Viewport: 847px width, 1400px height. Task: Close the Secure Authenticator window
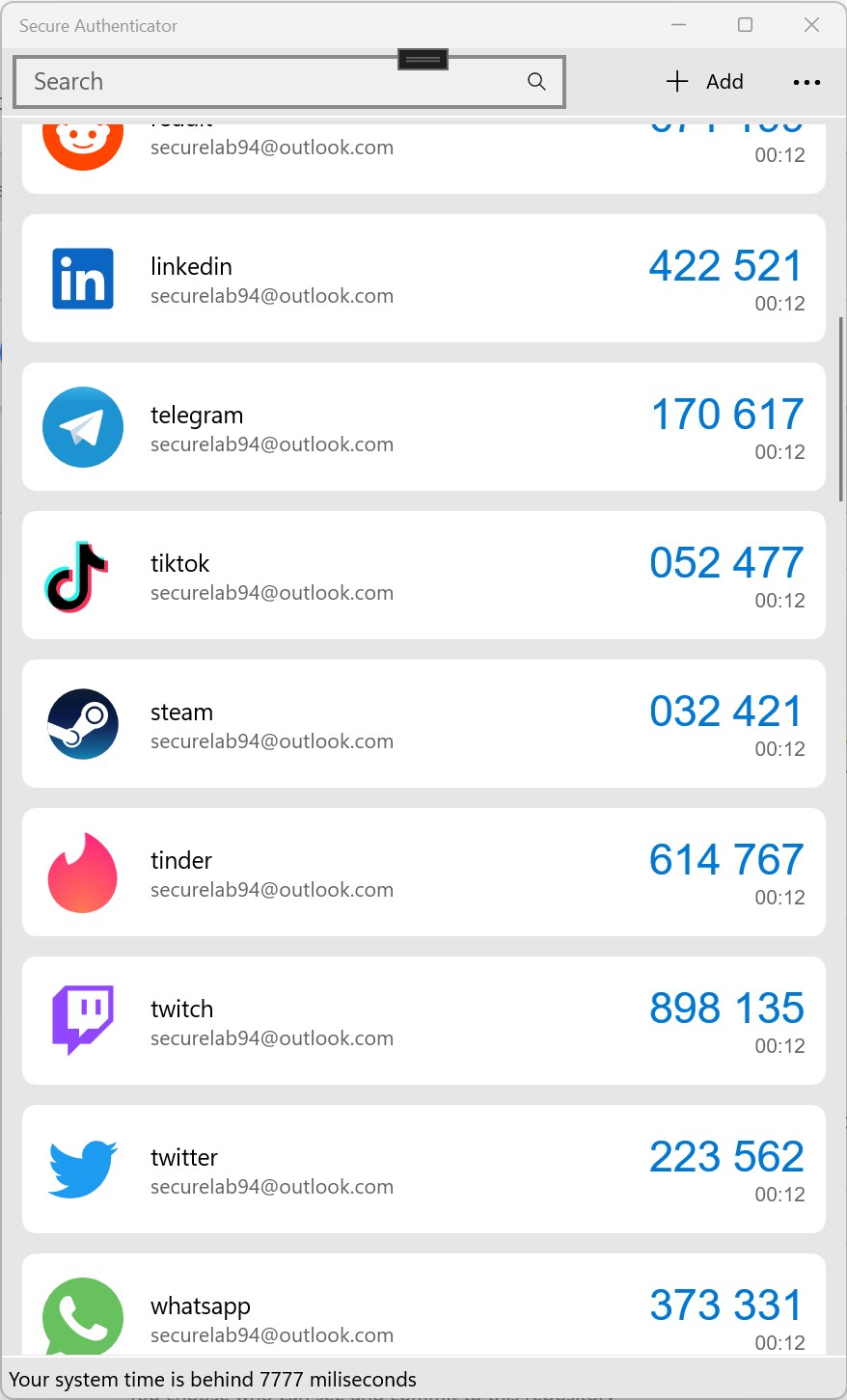click(812, 25)
